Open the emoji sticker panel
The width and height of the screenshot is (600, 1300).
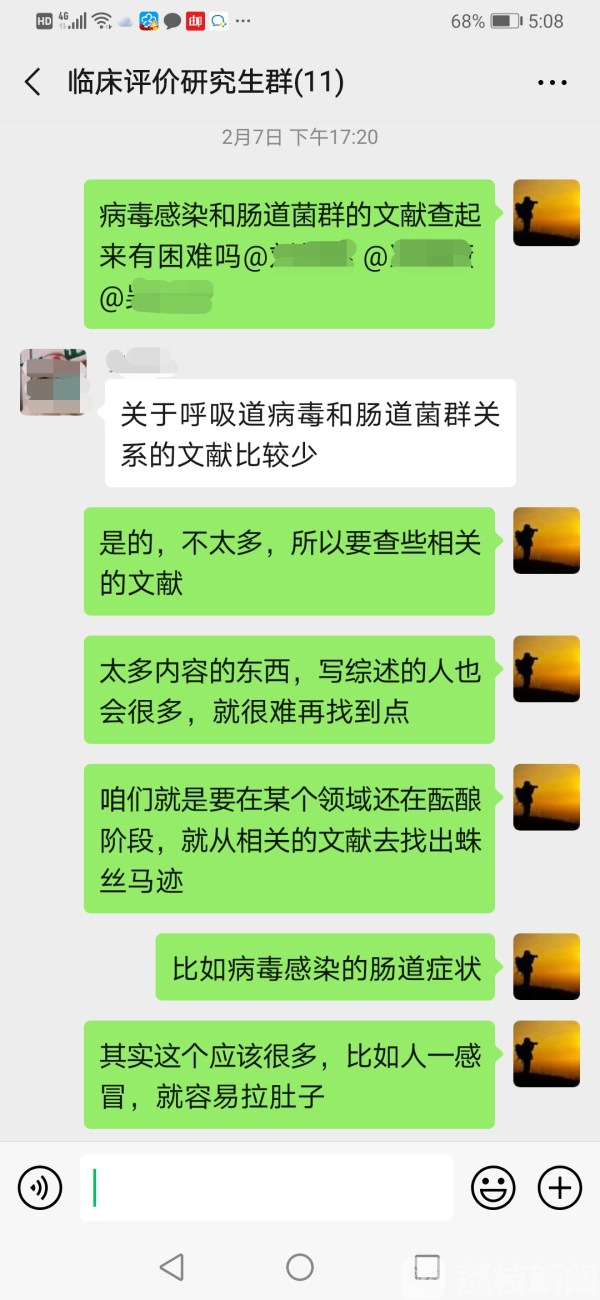coord(493,1188)
